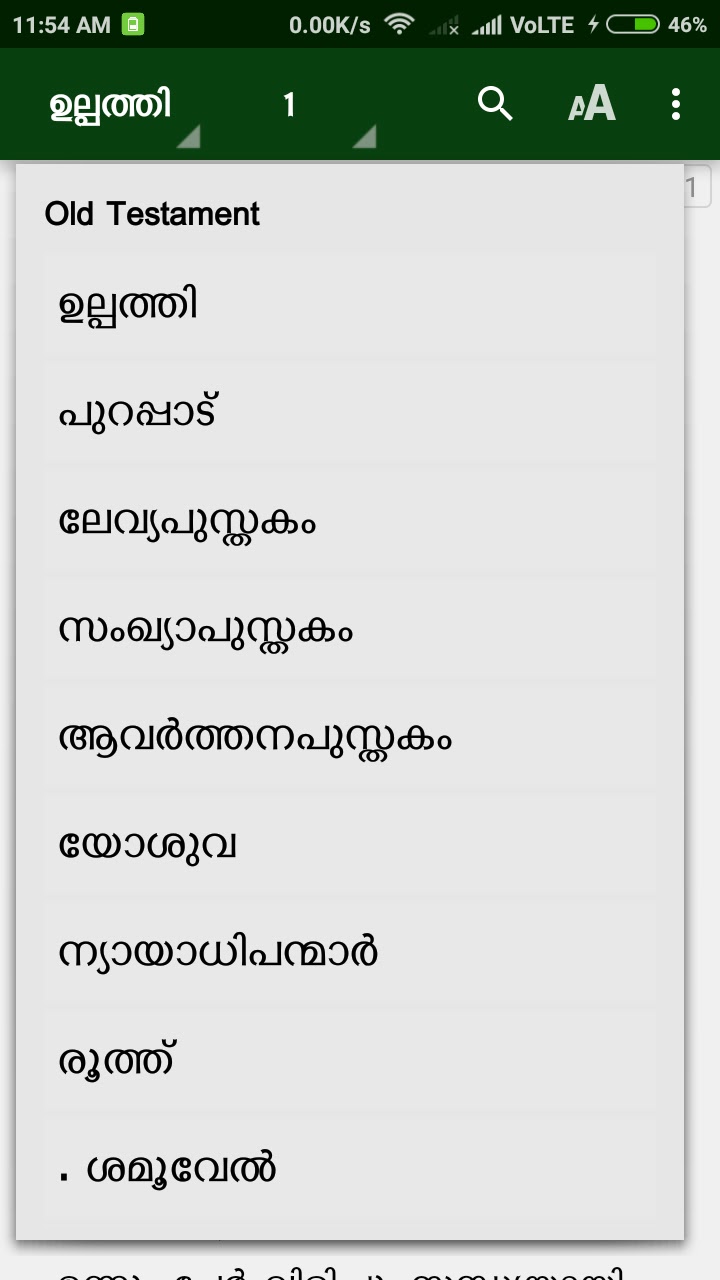Choose സംഖ്യാപുസ്തകം in the list
Screen dimensions: 720x1280
click(350, 628)
